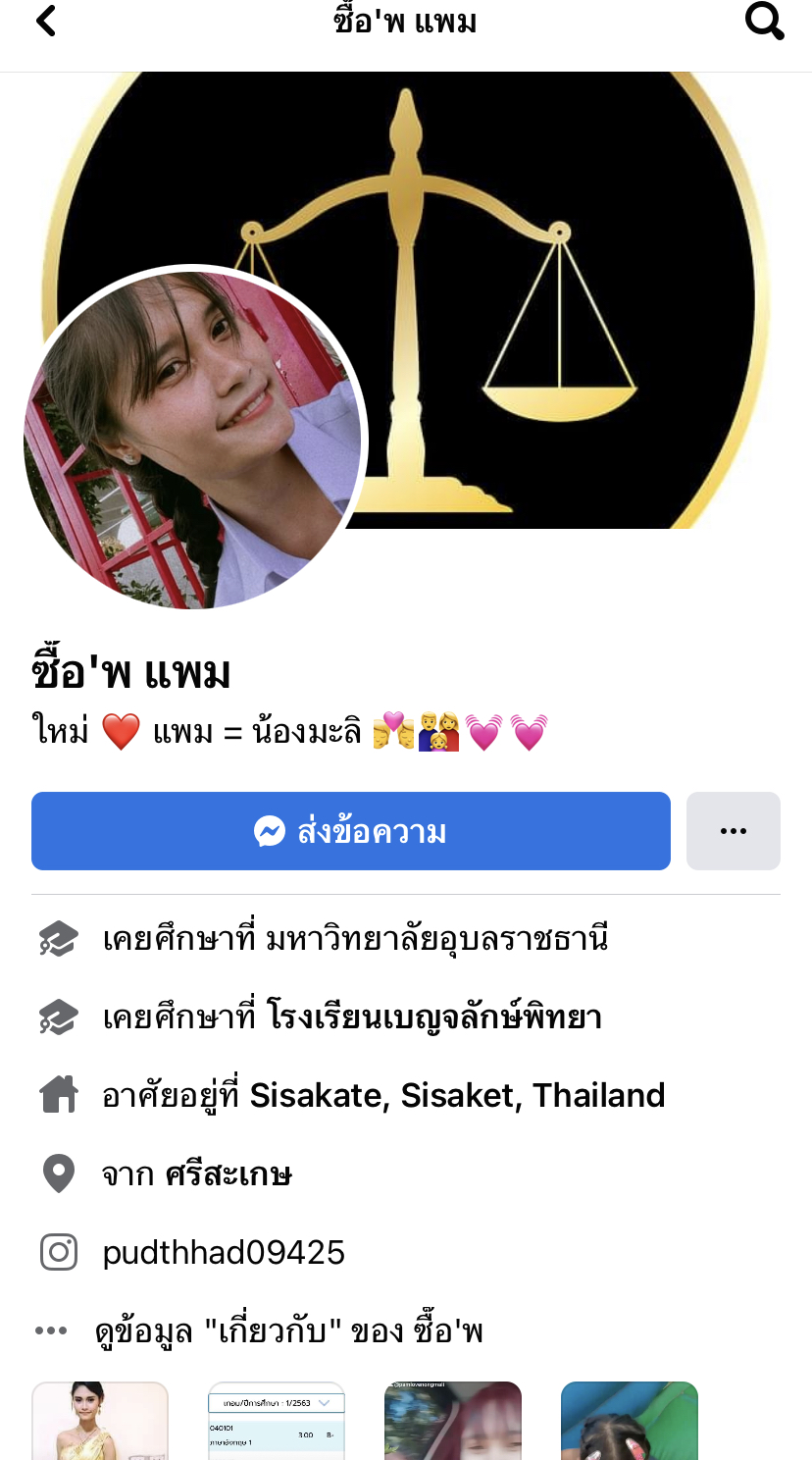Go back using the top-left arrow

(x=45, y=21)
